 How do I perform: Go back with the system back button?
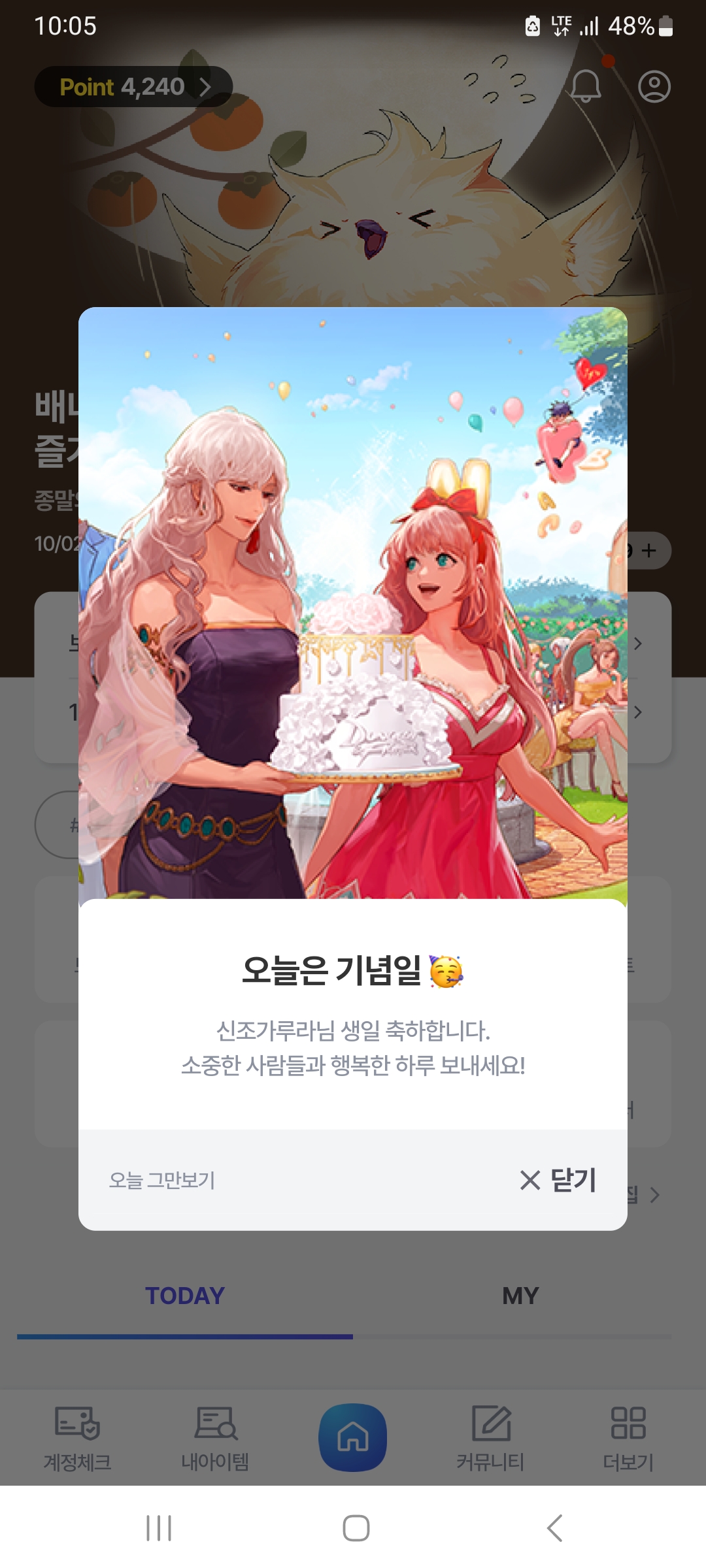click(554, 1527)
